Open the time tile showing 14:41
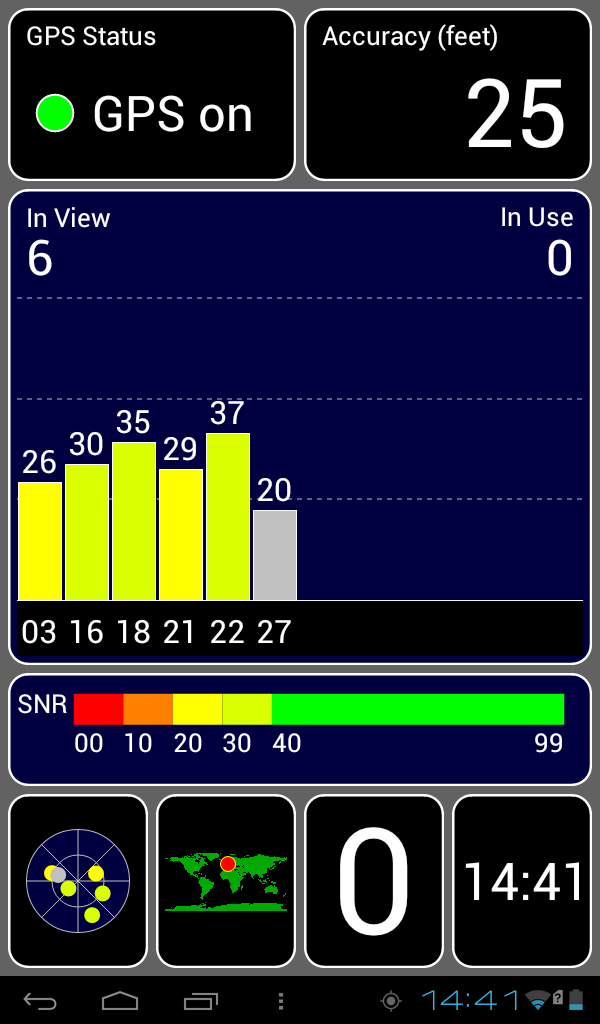 [x=522, y=881]
